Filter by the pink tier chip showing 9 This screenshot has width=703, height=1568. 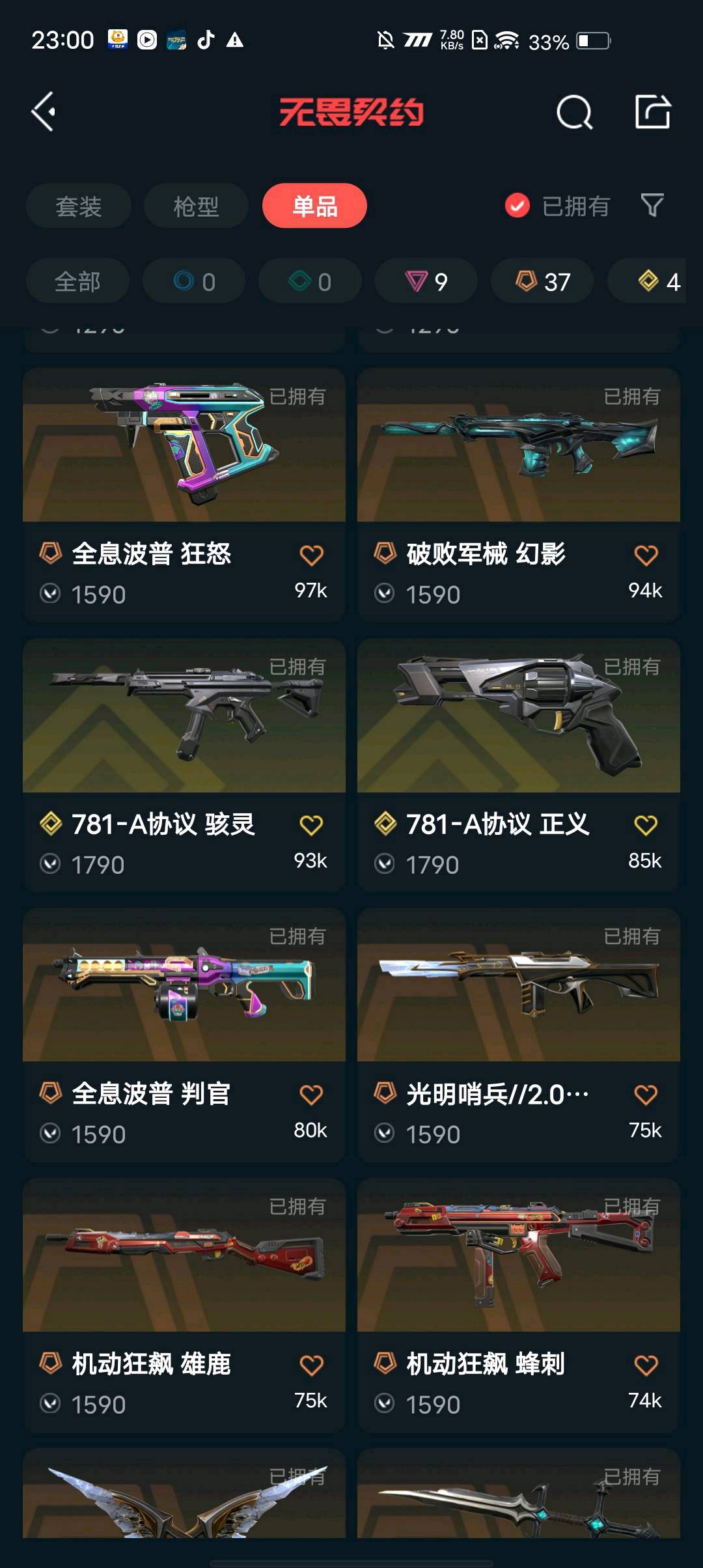[x=426, y=281]
